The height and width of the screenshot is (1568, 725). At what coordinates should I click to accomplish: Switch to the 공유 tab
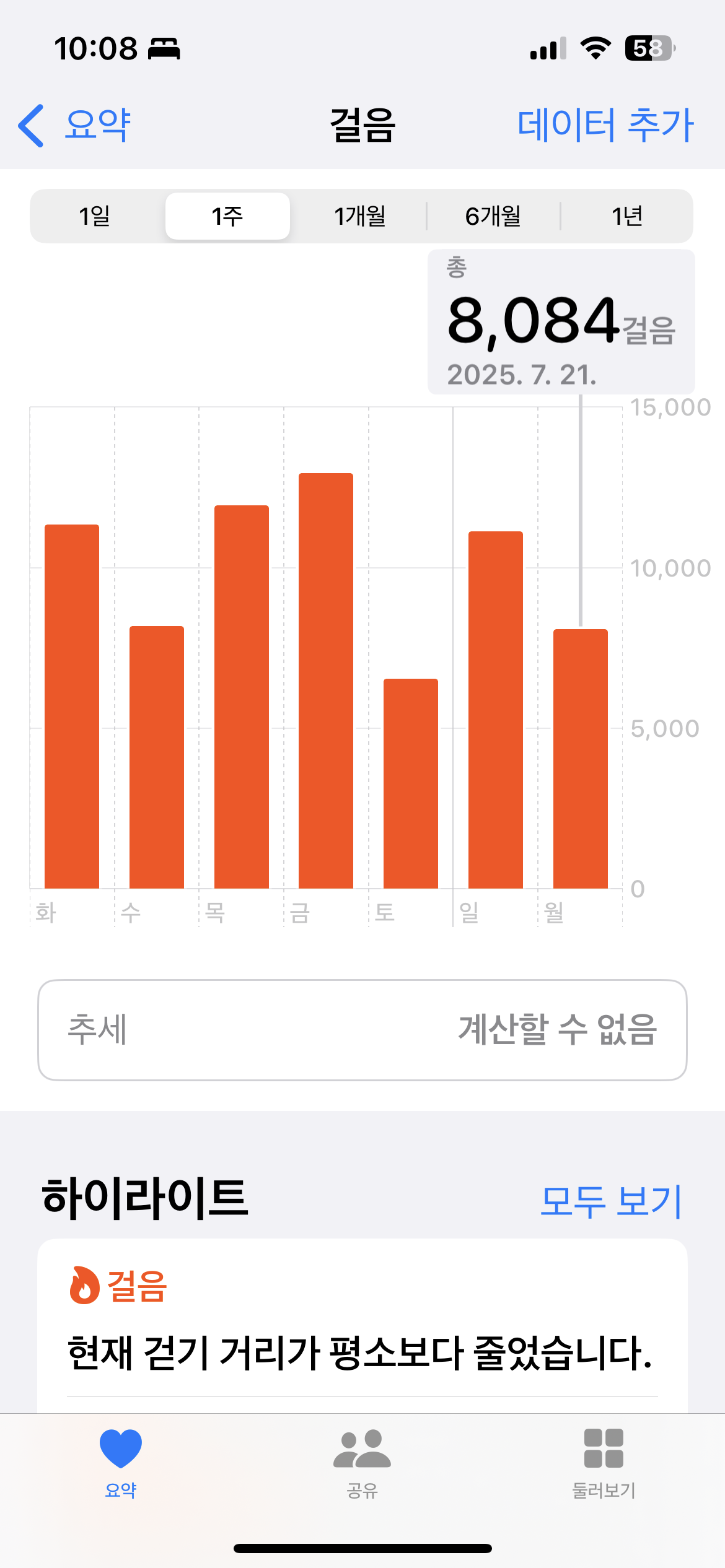(362, 1463)
